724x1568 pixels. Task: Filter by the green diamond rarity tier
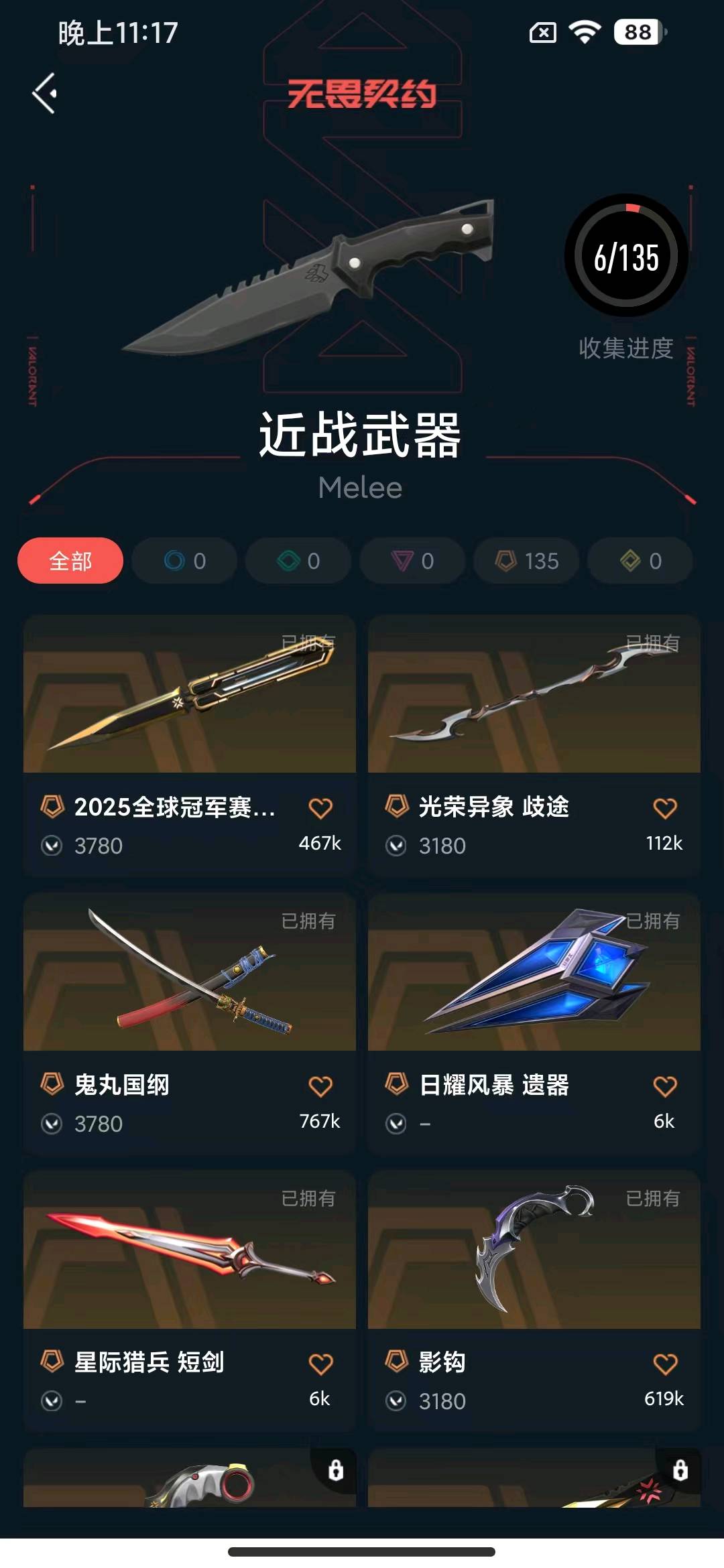tap(298, 560)
